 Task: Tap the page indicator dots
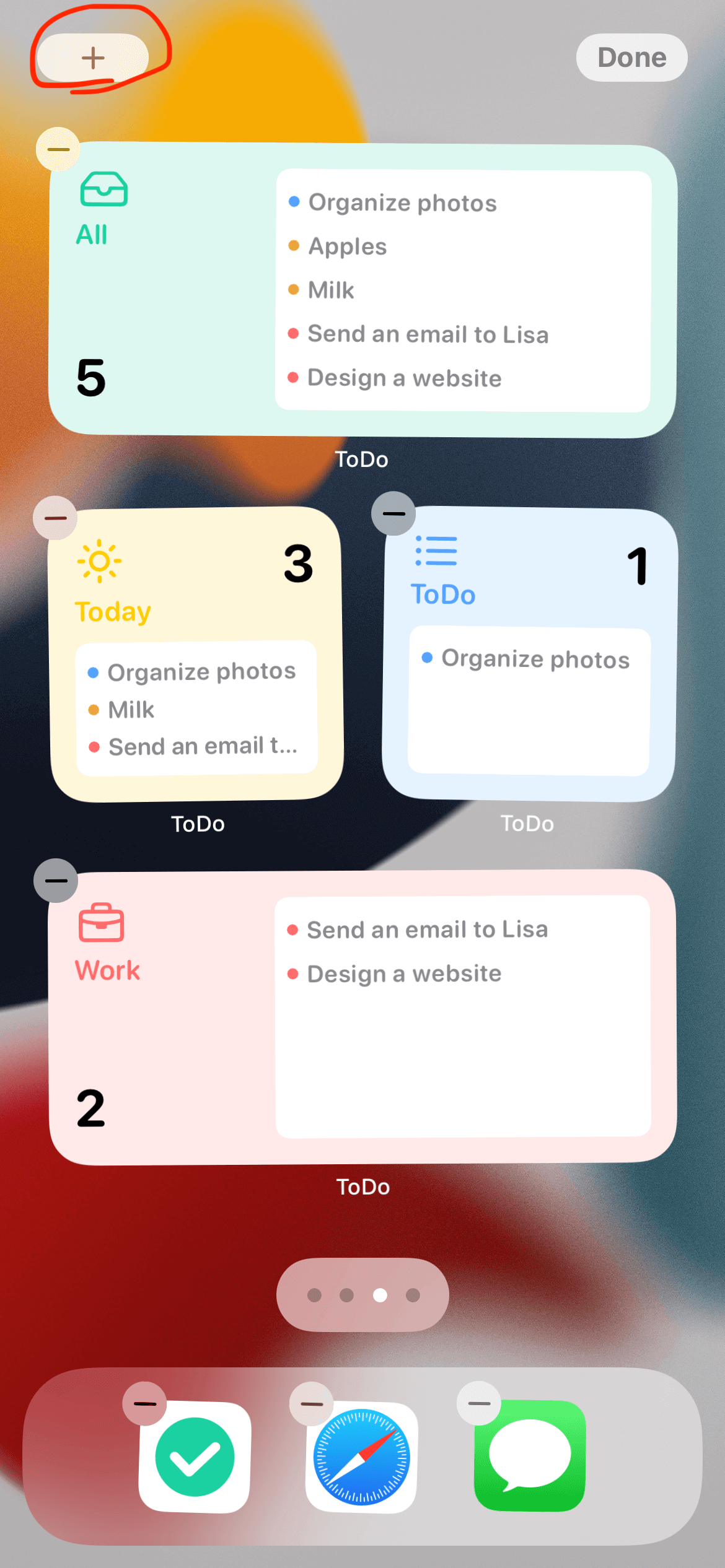(362, 1295)
